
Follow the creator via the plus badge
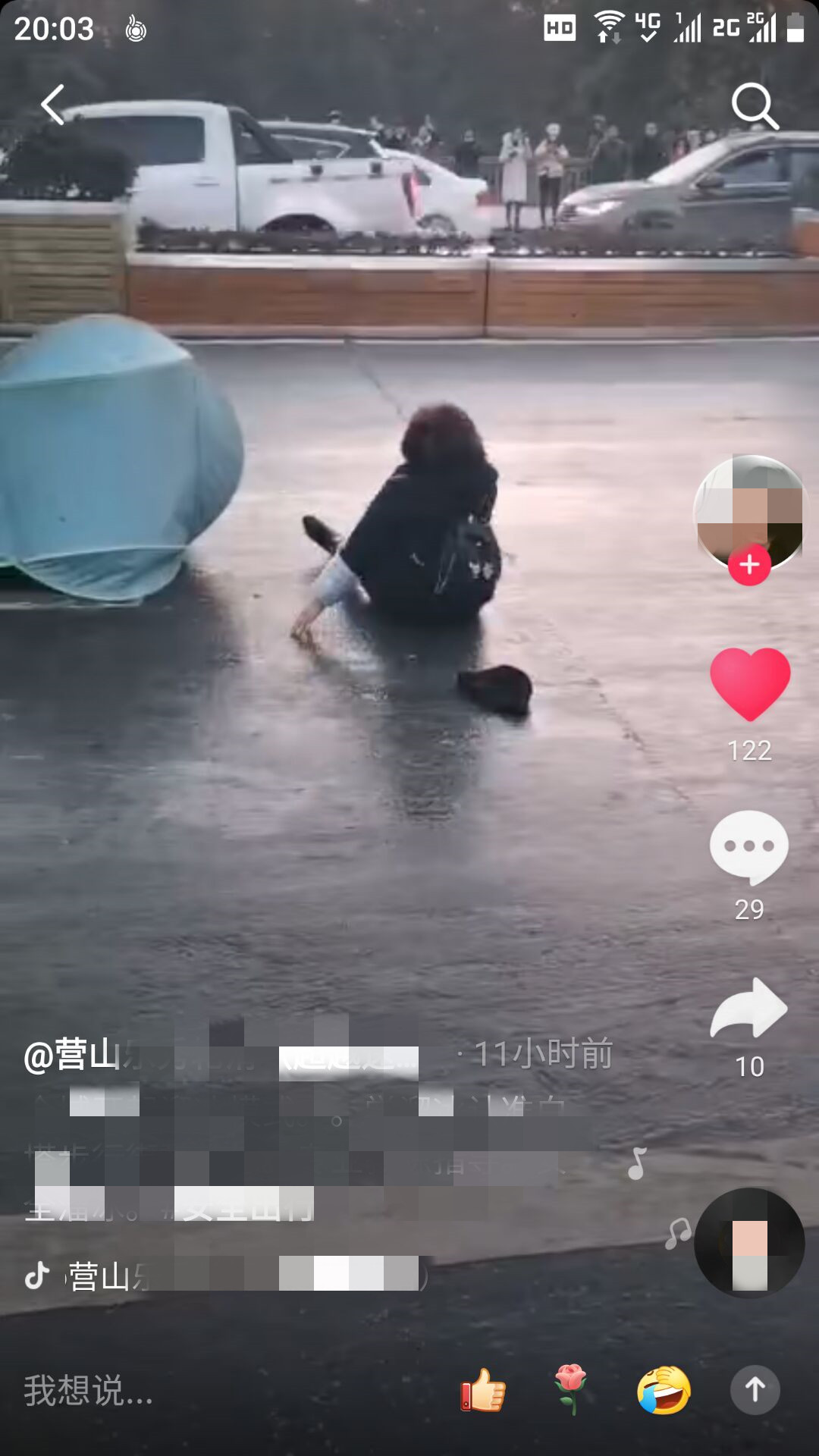(x=749, y=565)
